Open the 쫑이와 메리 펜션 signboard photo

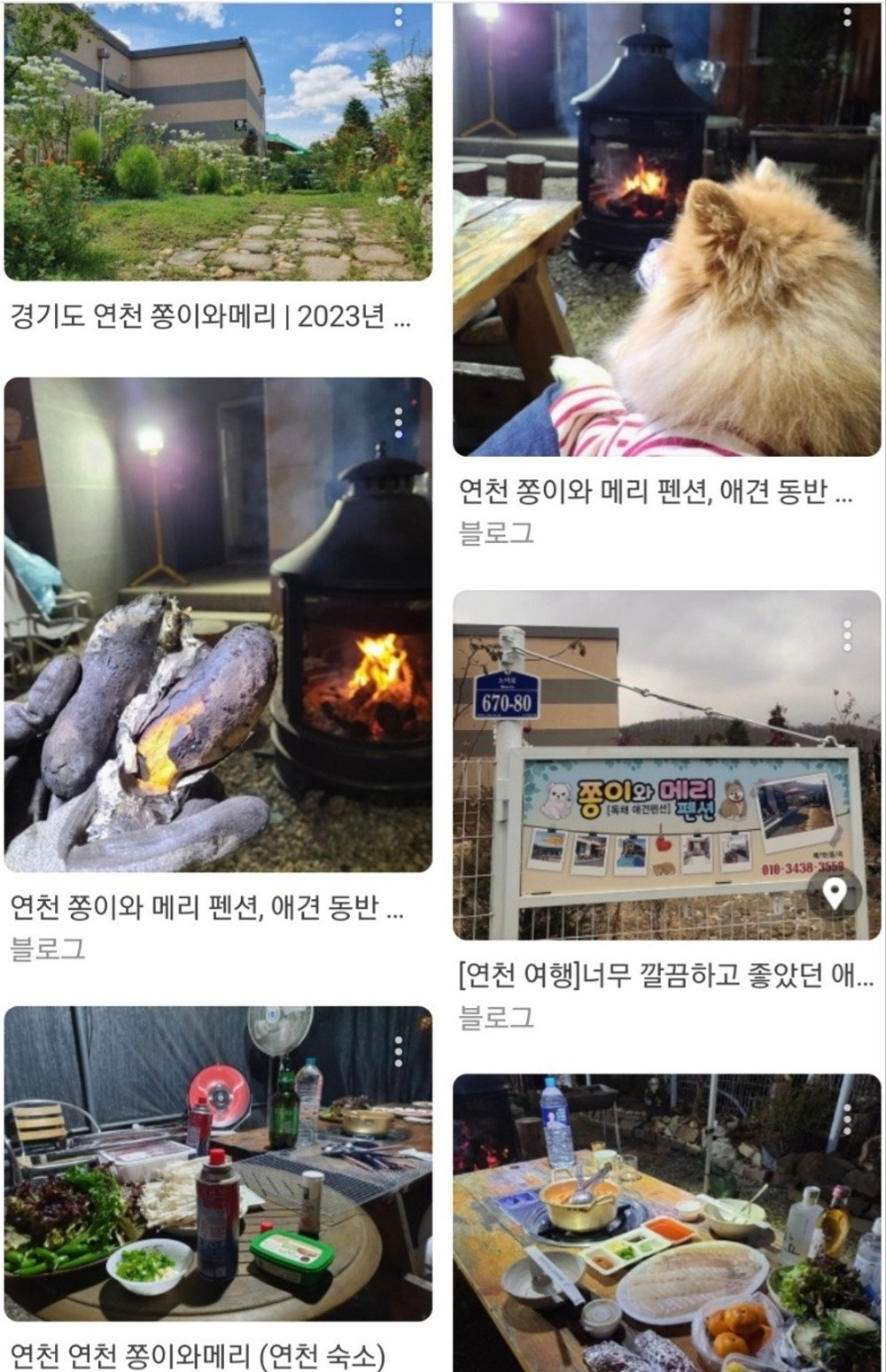[666, 764]
